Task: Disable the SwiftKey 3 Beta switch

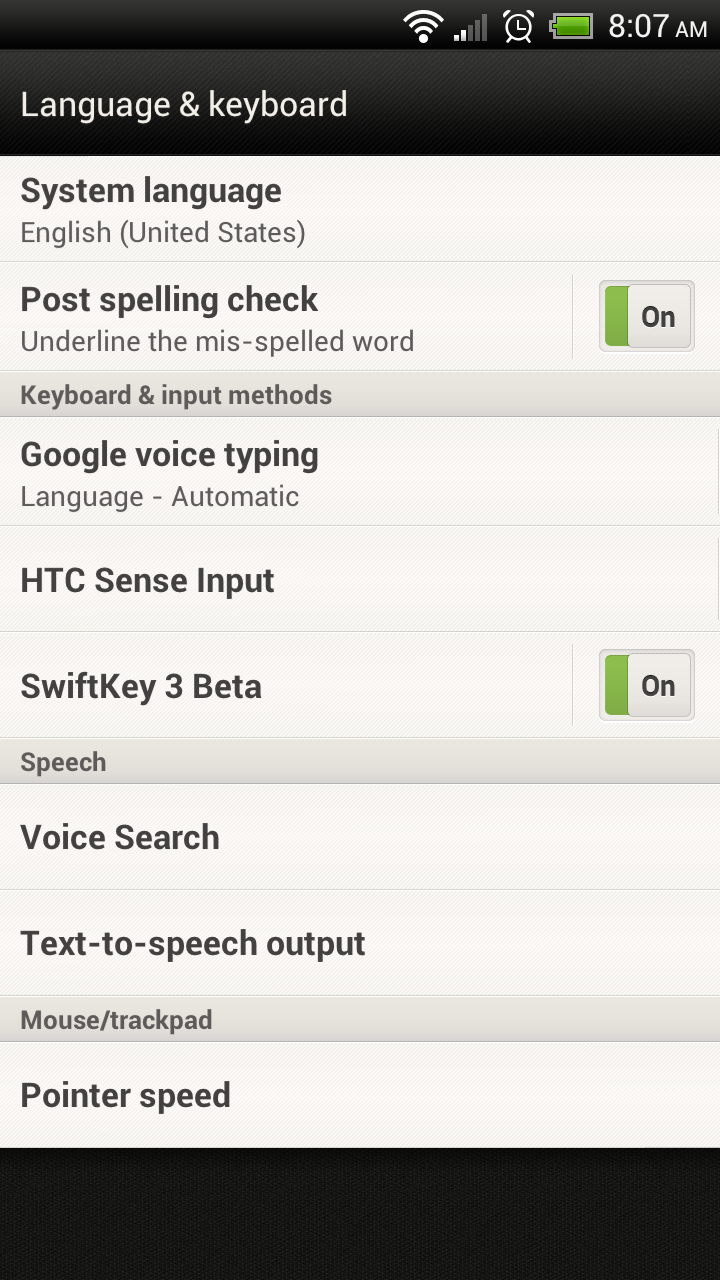Action: (x=646, y=686)
